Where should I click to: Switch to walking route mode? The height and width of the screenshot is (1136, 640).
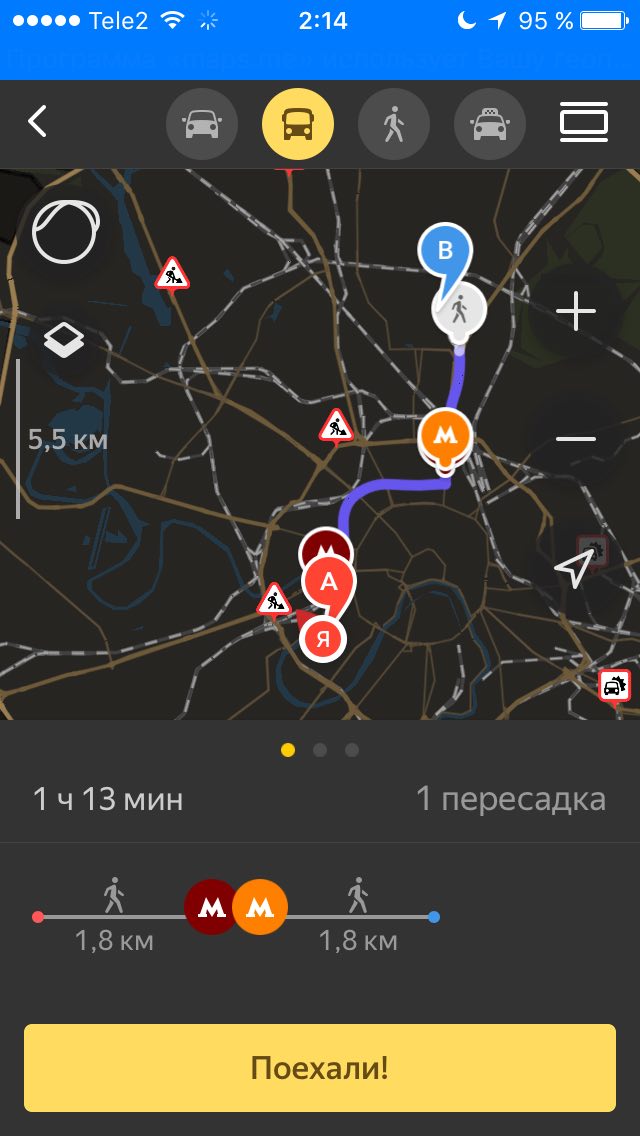[394, 124]
